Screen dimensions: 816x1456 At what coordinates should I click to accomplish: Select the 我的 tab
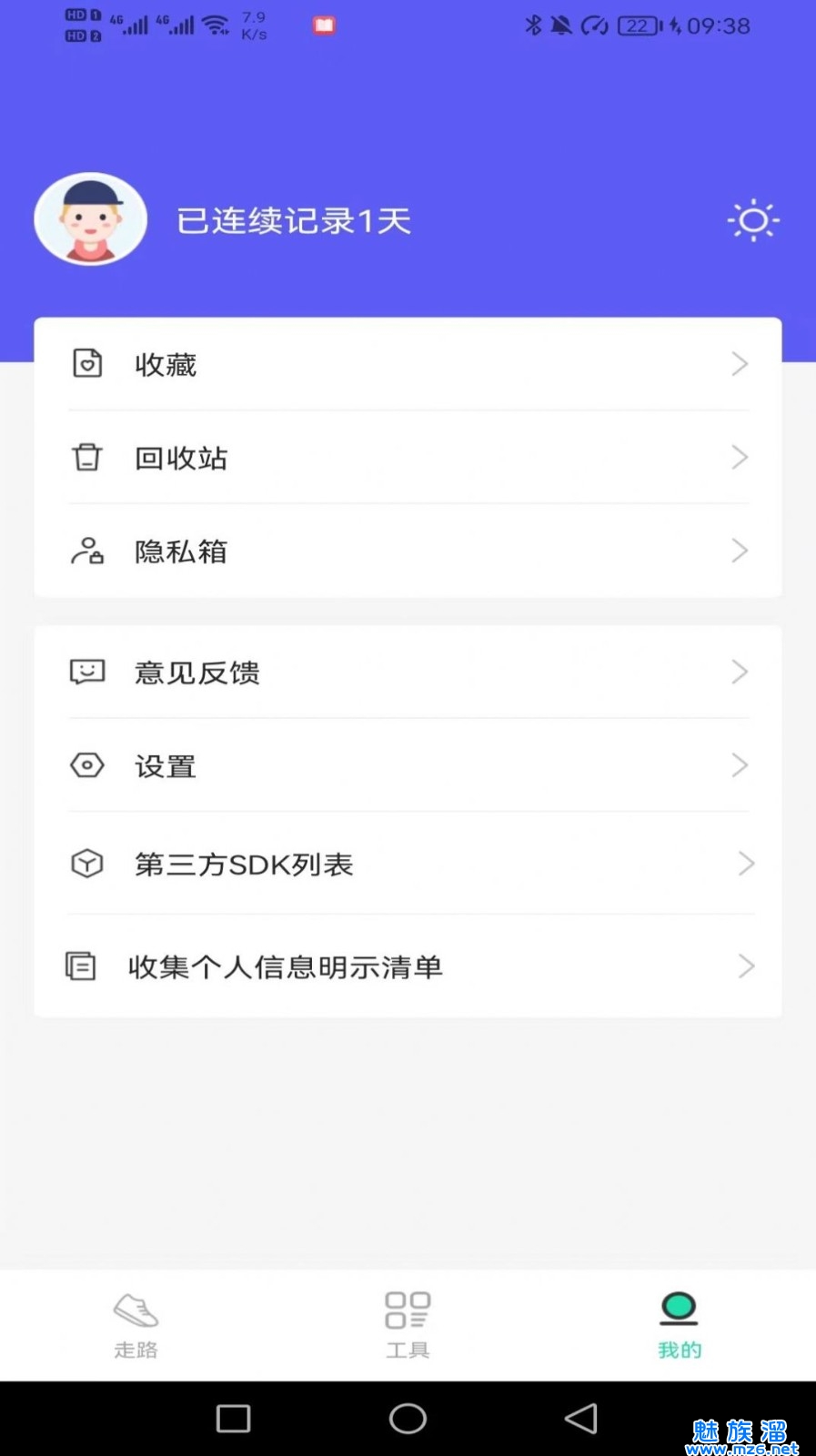679,1325
